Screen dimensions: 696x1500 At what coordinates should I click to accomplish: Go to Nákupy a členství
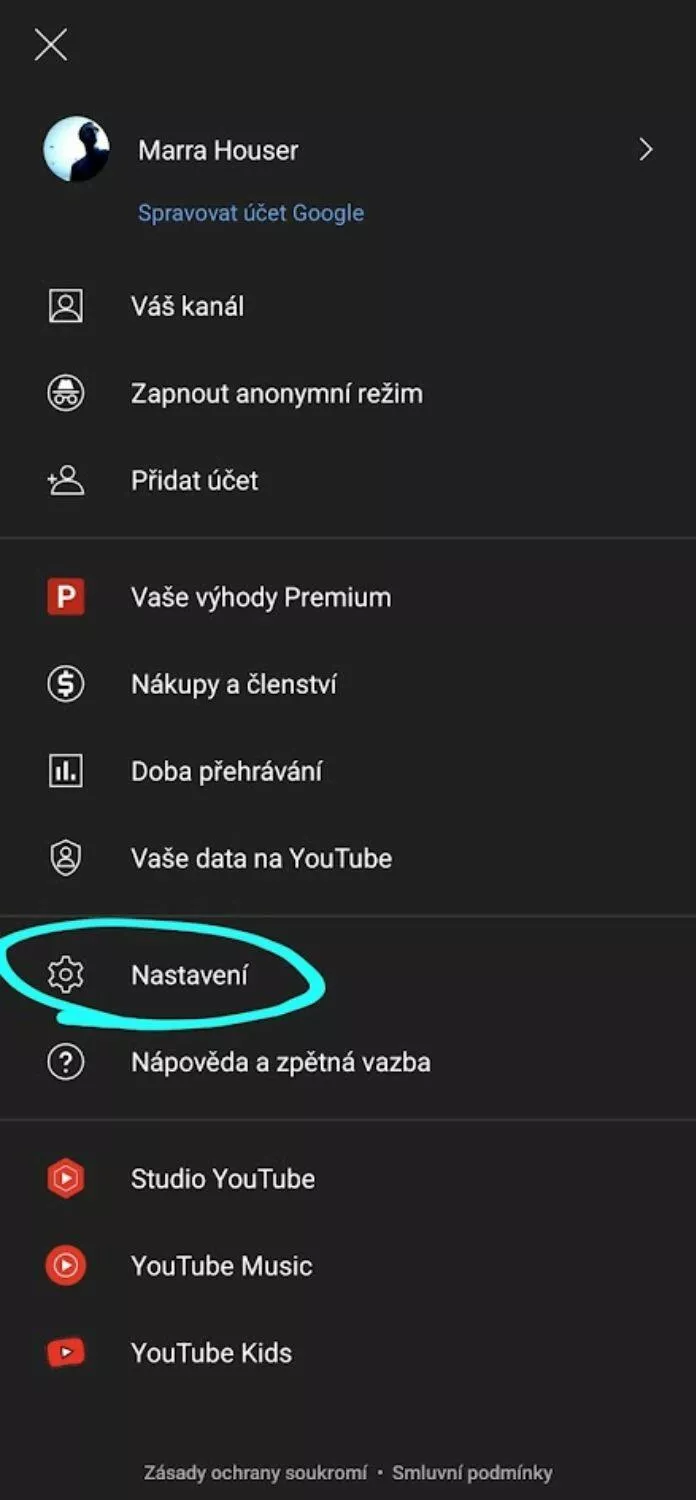[233, 684]
